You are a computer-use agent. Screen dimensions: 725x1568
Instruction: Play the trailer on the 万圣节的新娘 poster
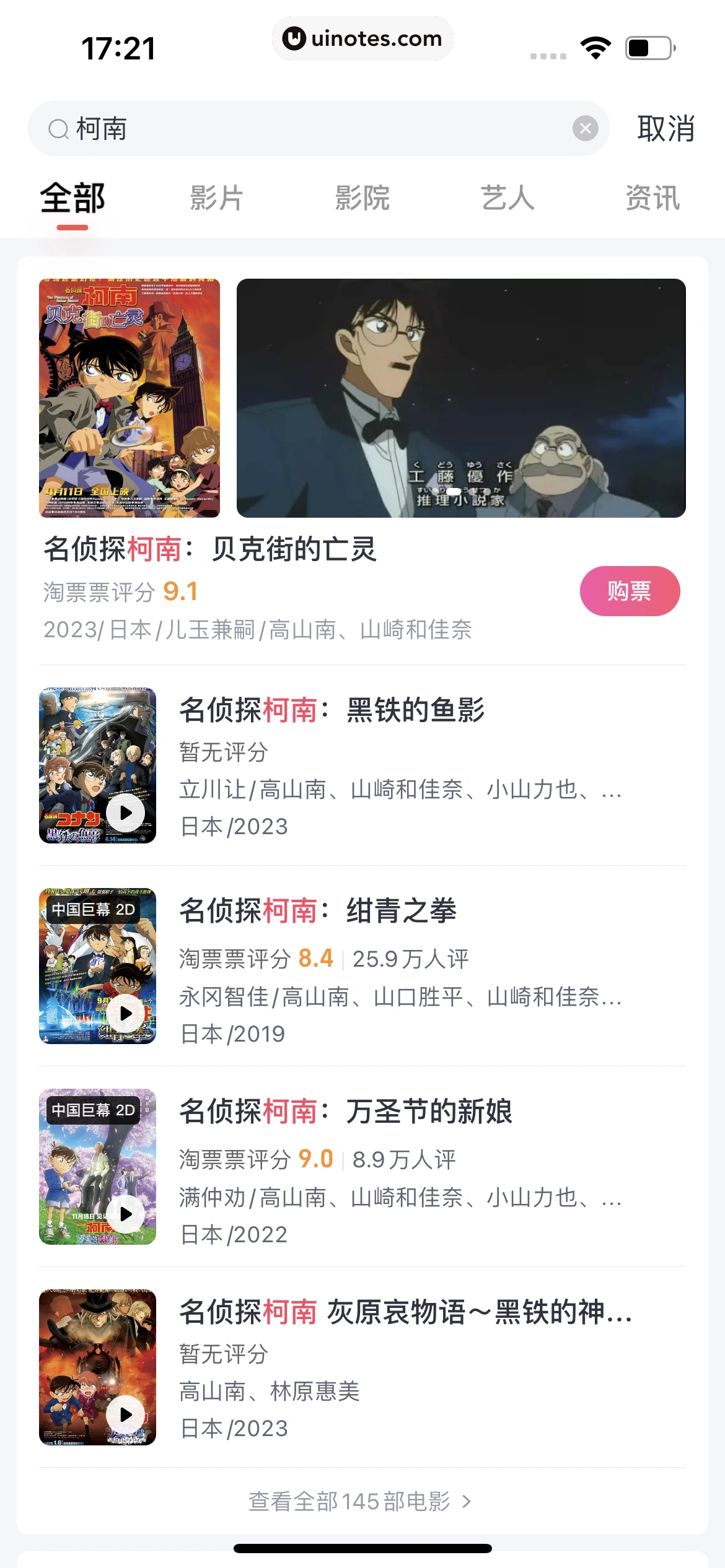(126, 1214)
